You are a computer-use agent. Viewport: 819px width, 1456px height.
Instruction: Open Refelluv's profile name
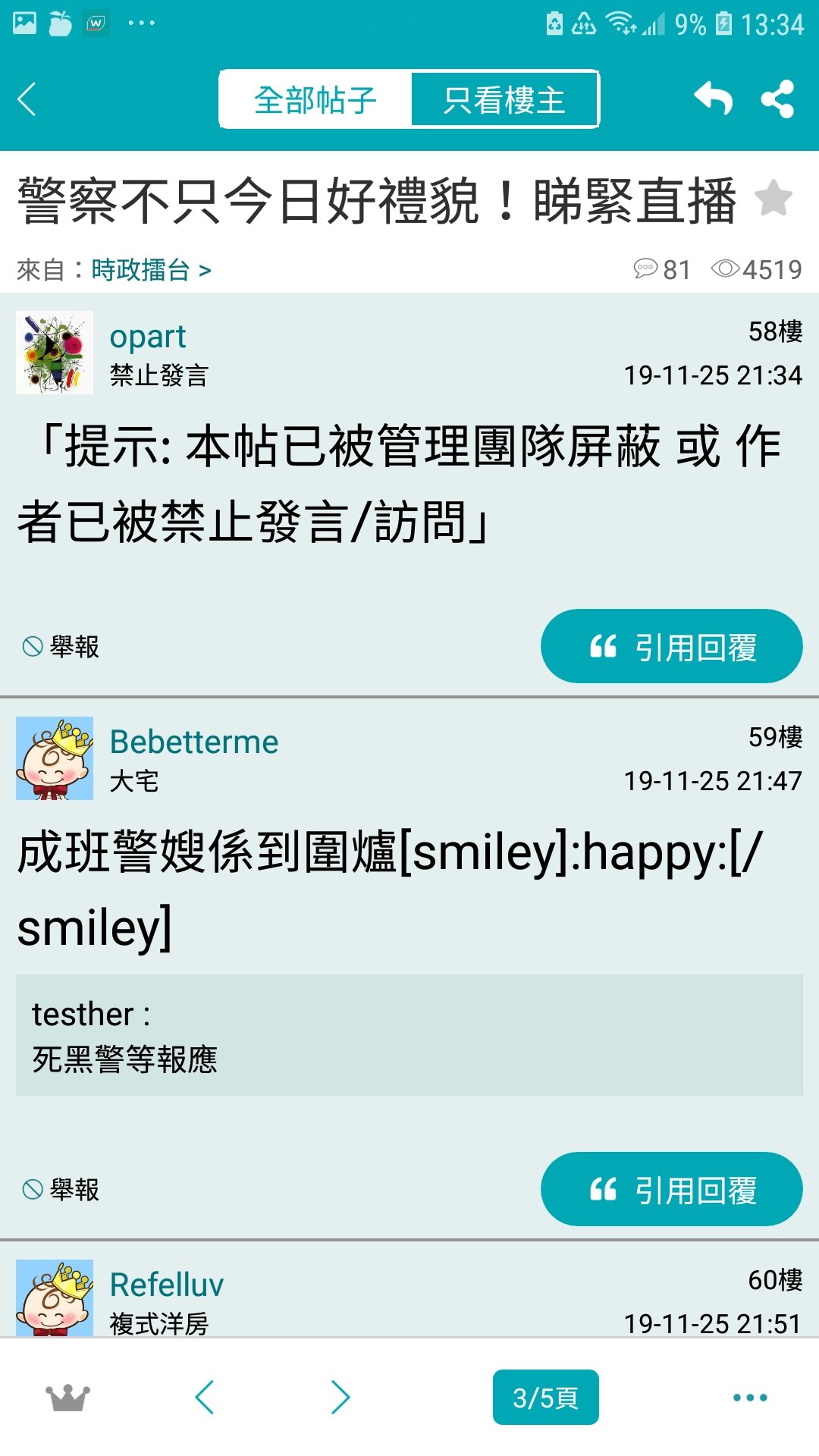[x=167, y=1285]
